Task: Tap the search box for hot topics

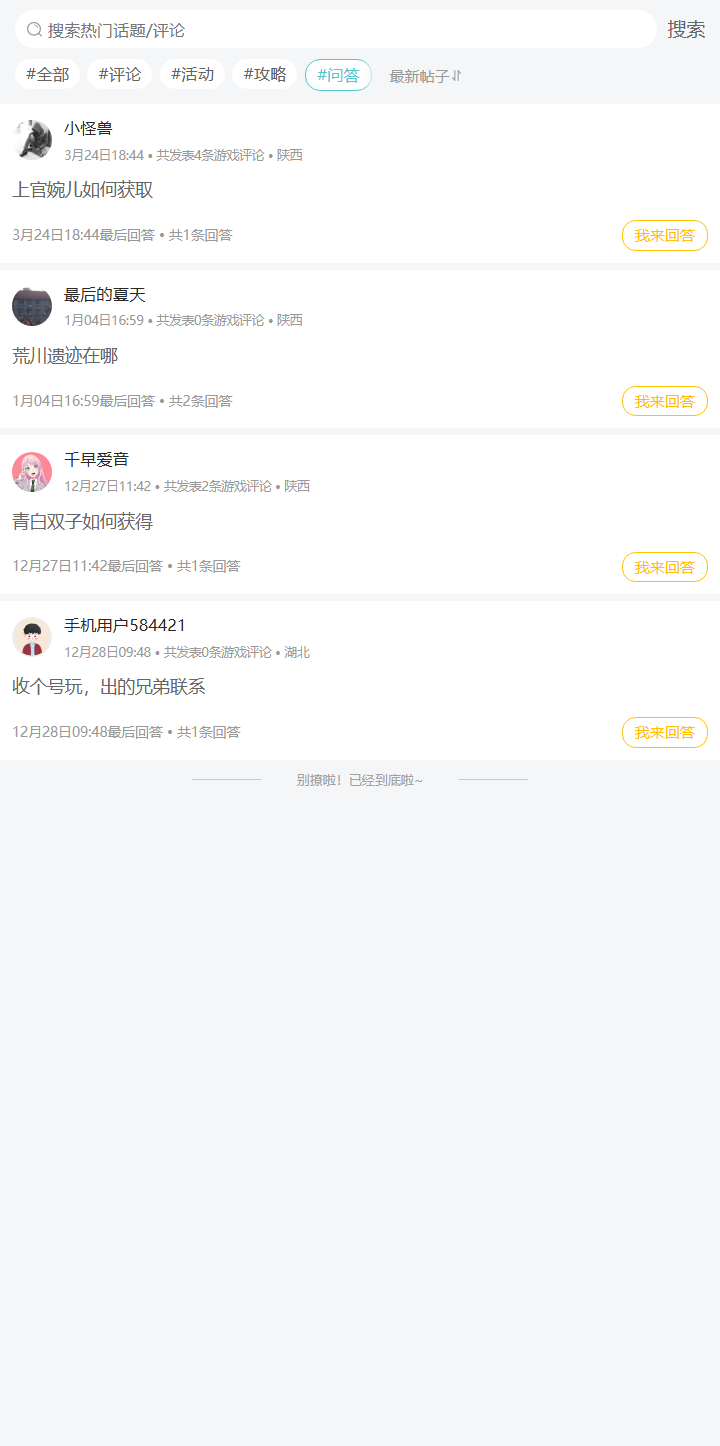Action: pos(335,30)
